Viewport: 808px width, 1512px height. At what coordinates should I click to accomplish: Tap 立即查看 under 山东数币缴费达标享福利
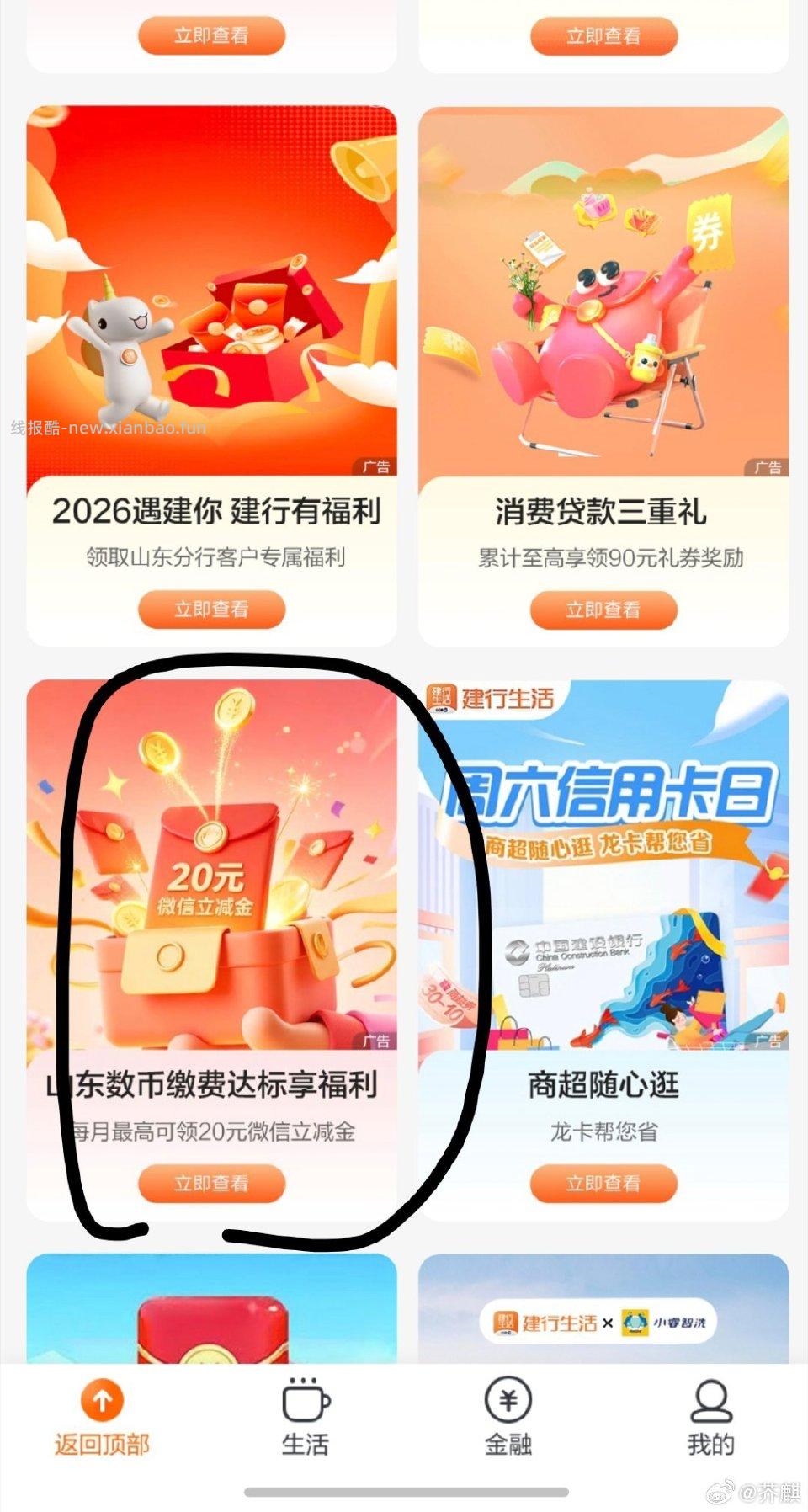pos(211,1183)
